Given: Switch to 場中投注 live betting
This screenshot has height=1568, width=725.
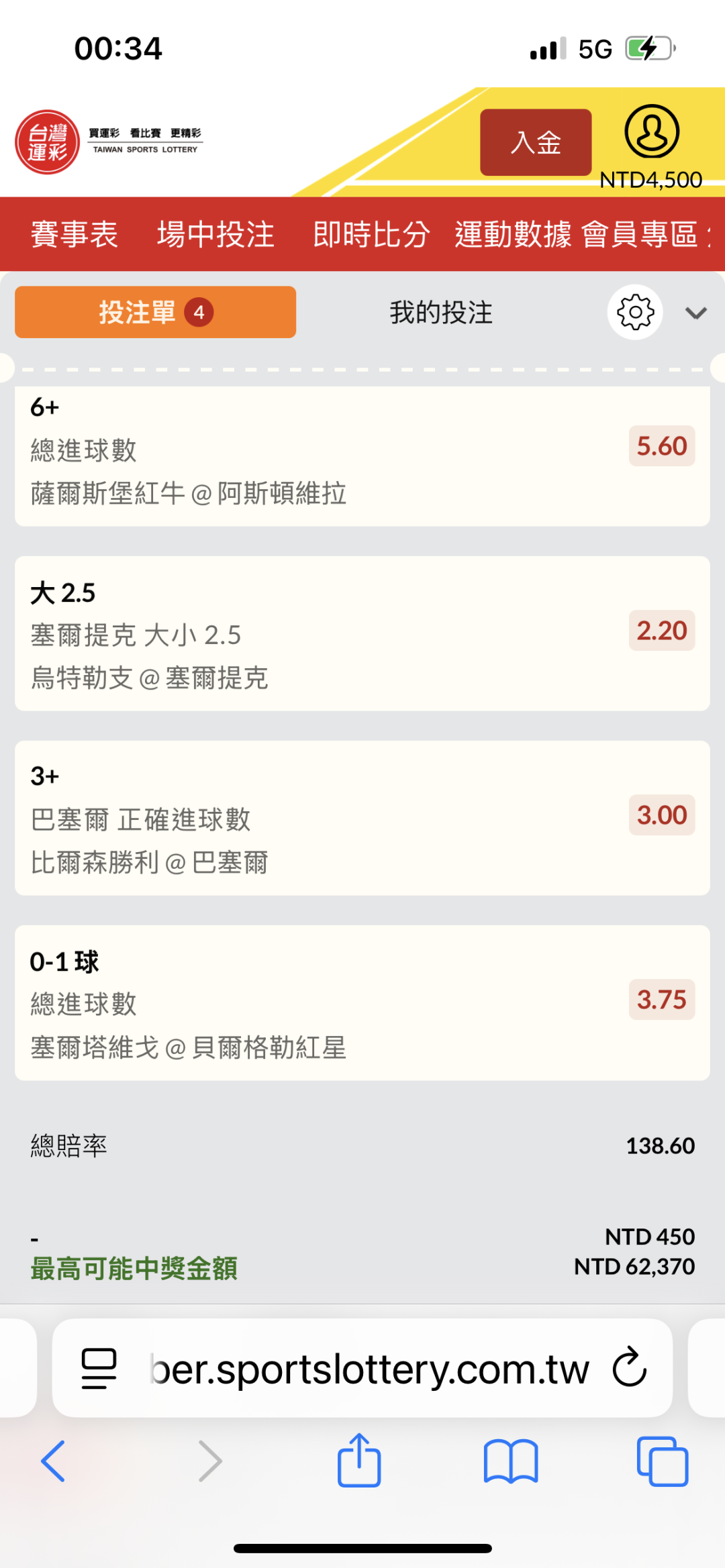Looking at the screenshot, I should pos(215,234).
